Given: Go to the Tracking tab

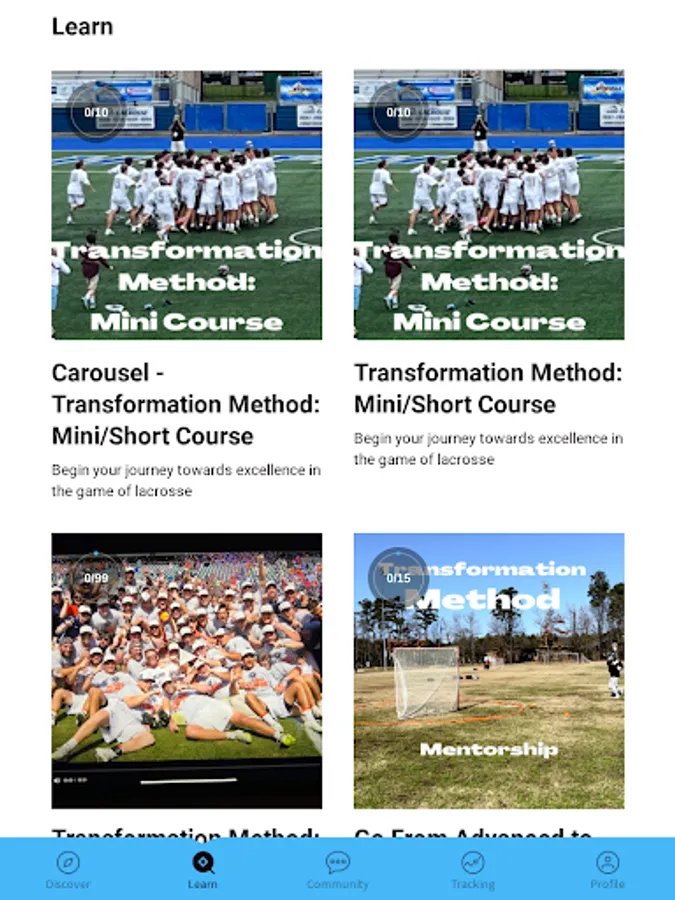Looking at the screenshot, I should (x=472, y=869).
